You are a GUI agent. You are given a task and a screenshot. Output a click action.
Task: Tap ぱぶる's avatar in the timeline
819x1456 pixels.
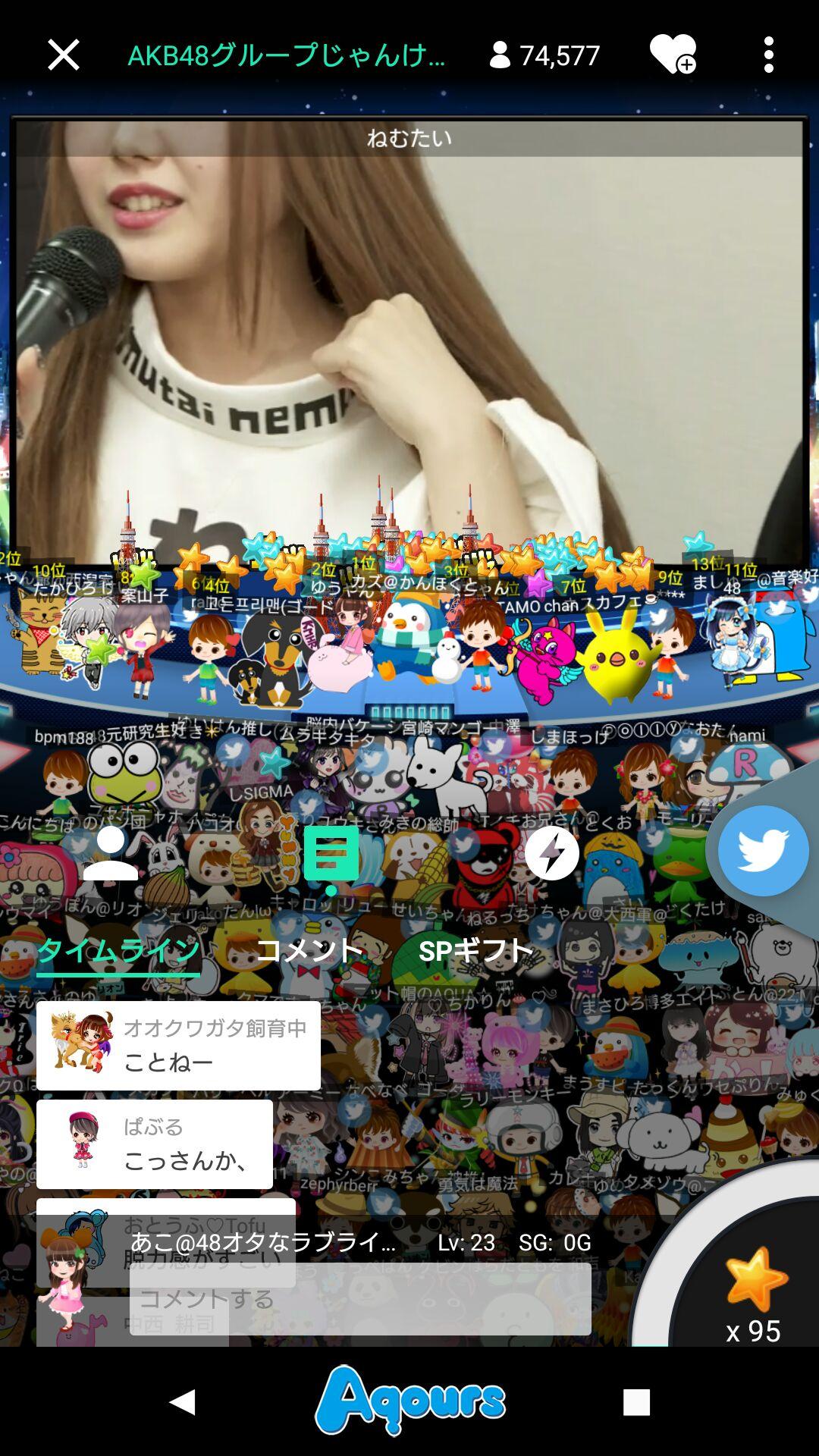tap(81, 1140)
